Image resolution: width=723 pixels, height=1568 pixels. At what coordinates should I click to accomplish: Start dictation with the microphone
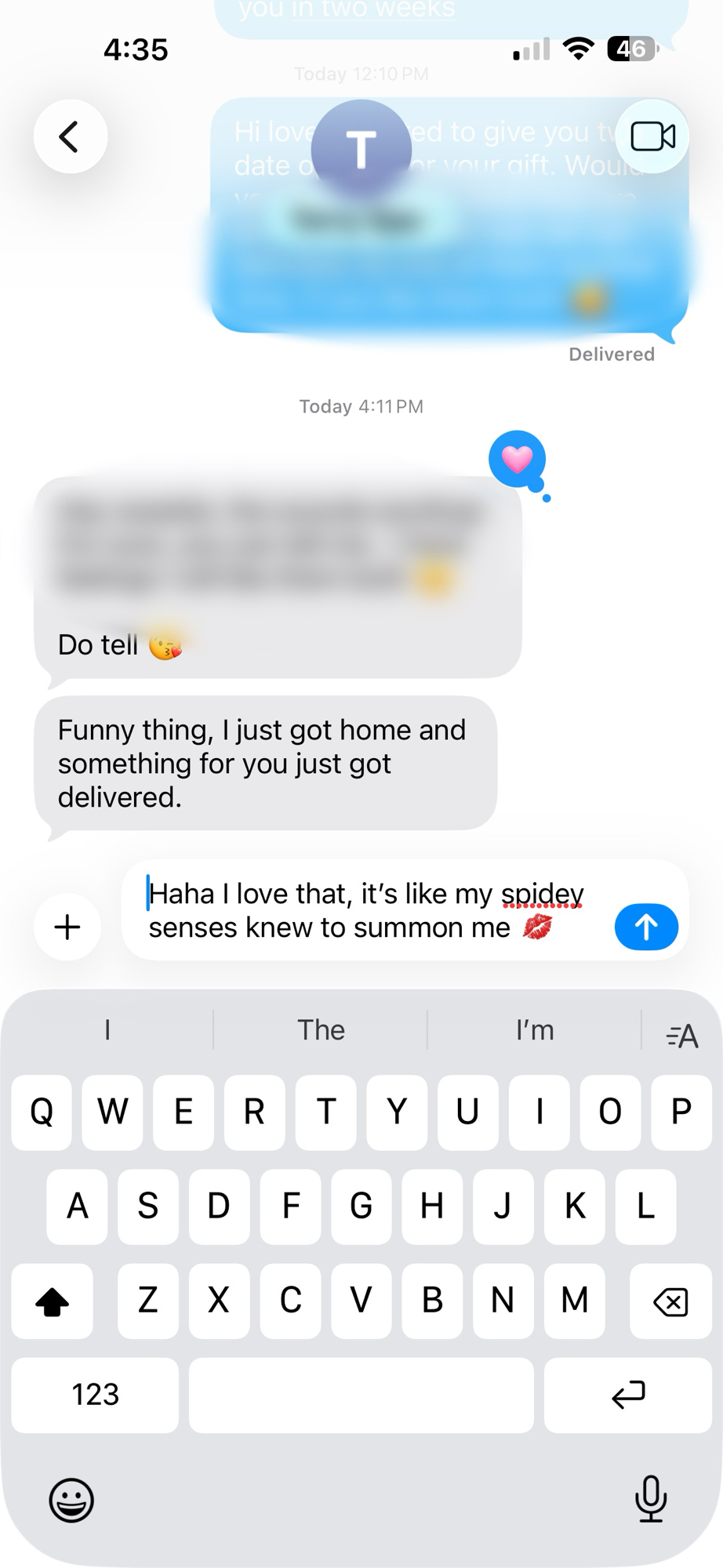[650, 1498]
